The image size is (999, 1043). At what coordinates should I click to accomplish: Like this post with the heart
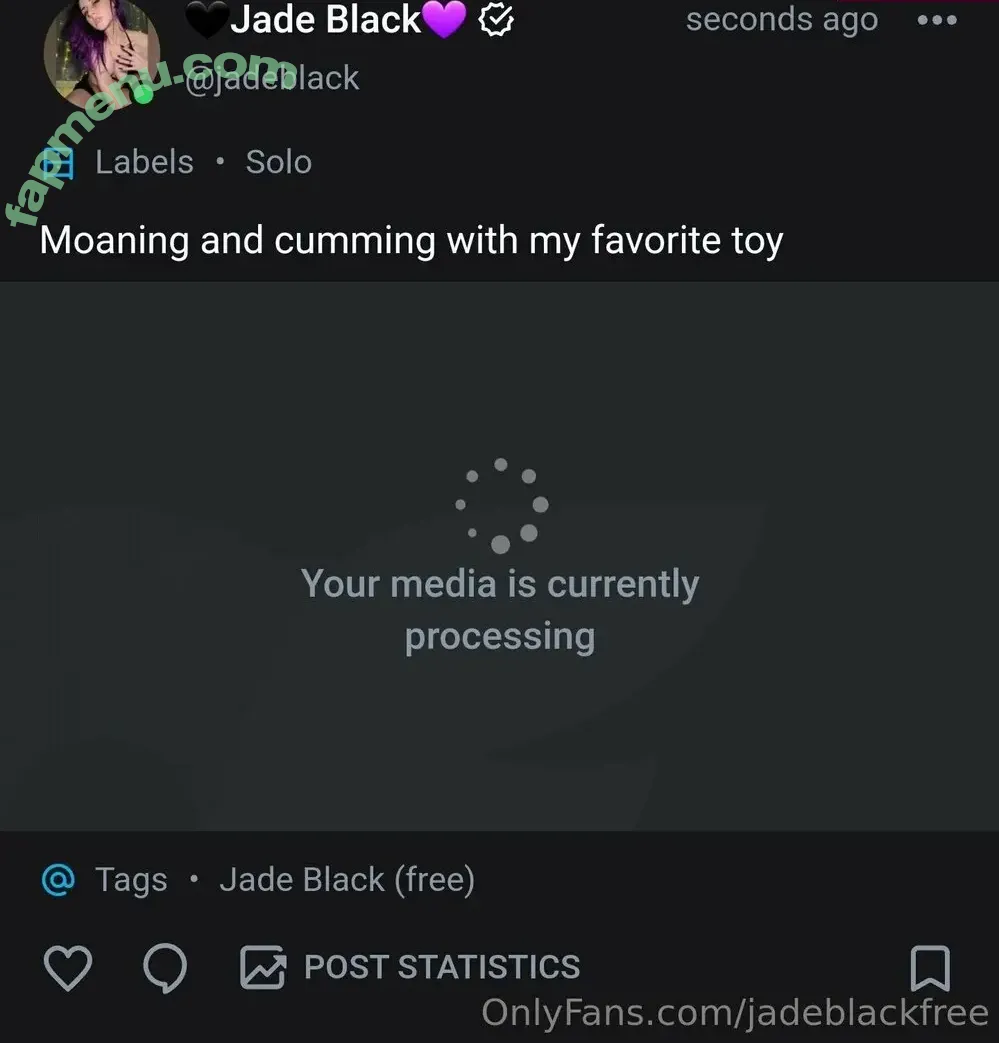tap(68, 968)
